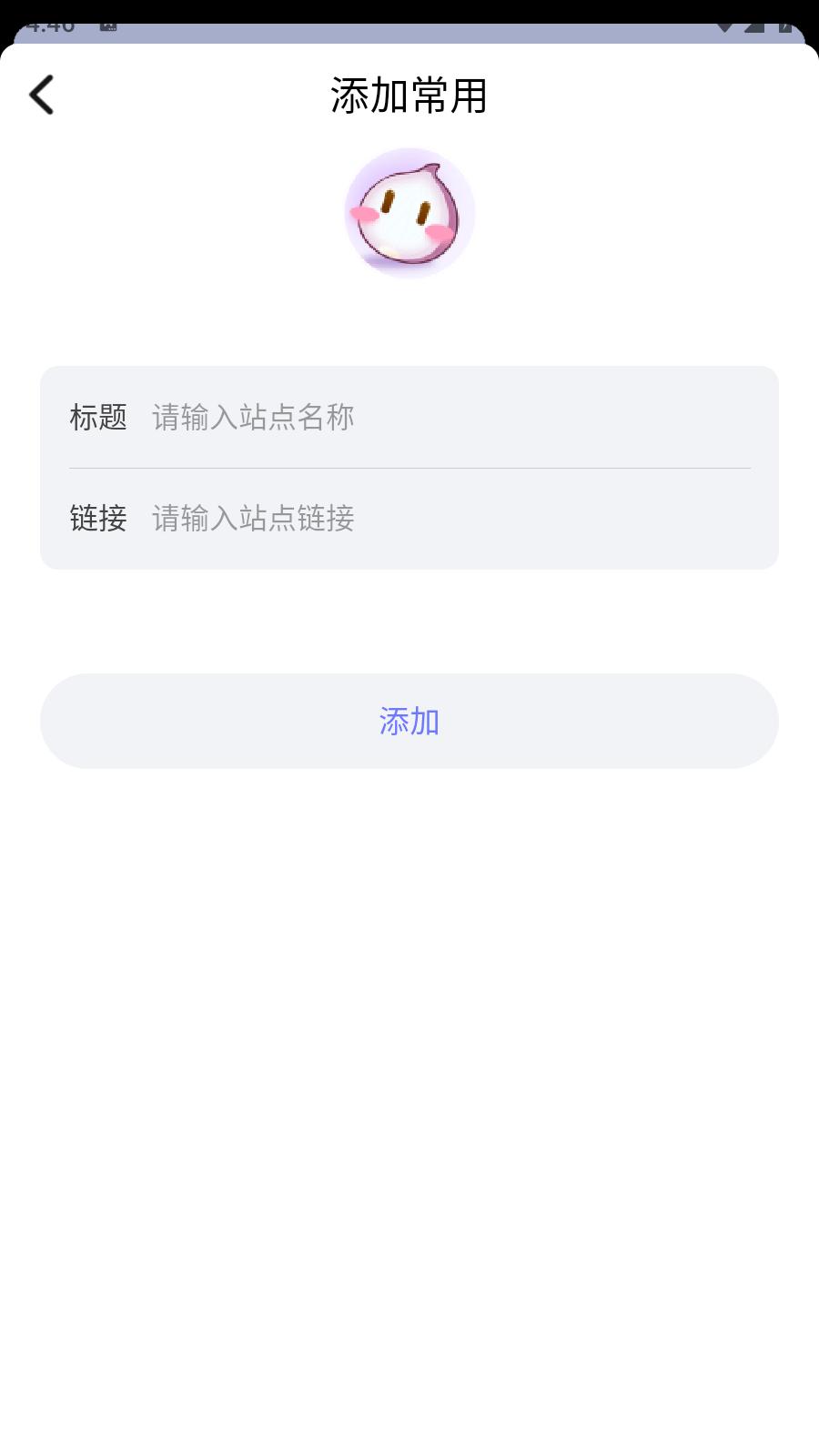Screen dimensions: 819x1456
Task: Tap the 添加 button to add the site
Action: point(409,721)
